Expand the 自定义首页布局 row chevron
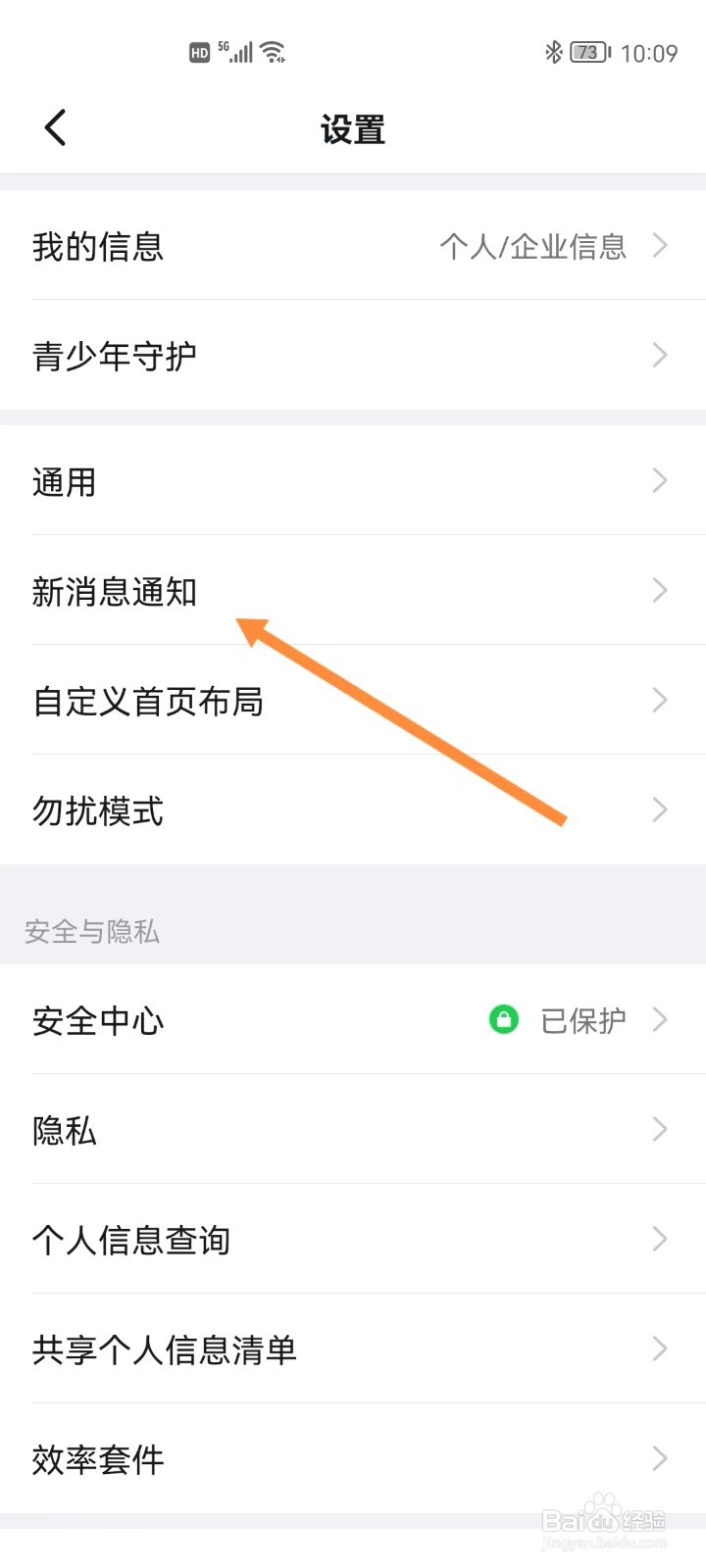Image resolution: width=706 pixels, height=1568 pixels. tap(659, 700)
